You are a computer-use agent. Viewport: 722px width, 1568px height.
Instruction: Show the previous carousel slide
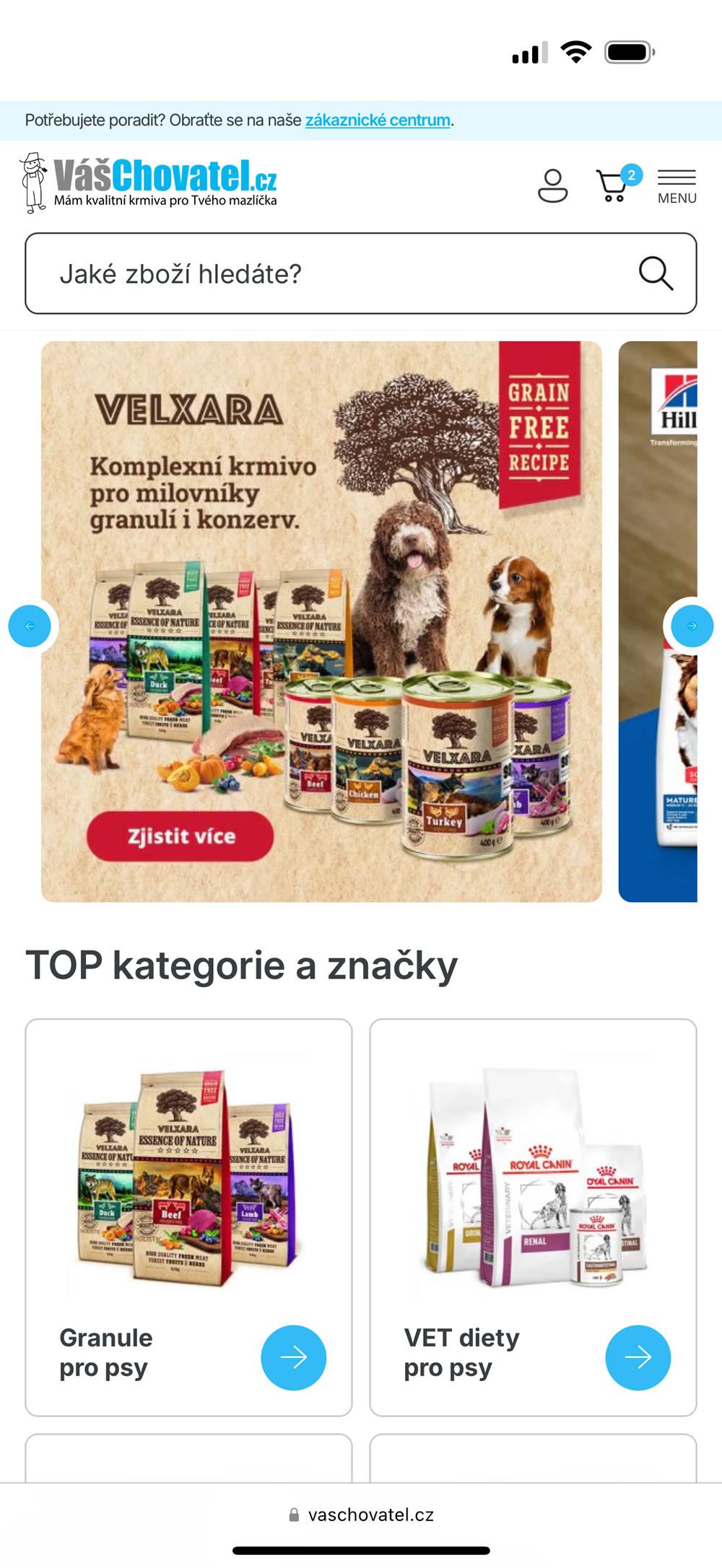pyautogui.click(x=30, y=626)
